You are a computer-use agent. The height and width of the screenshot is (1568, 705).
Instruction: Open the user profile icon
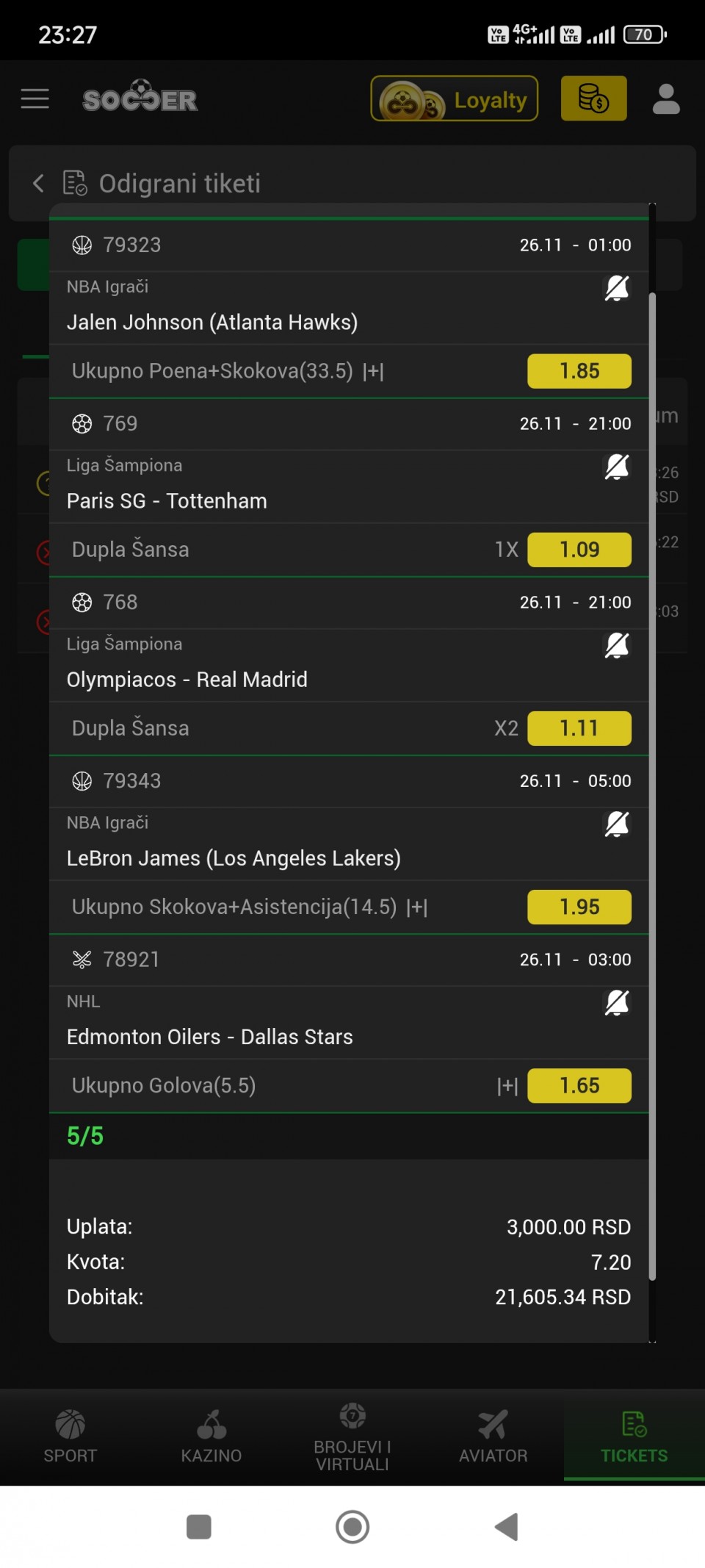(x=665, y=99)
